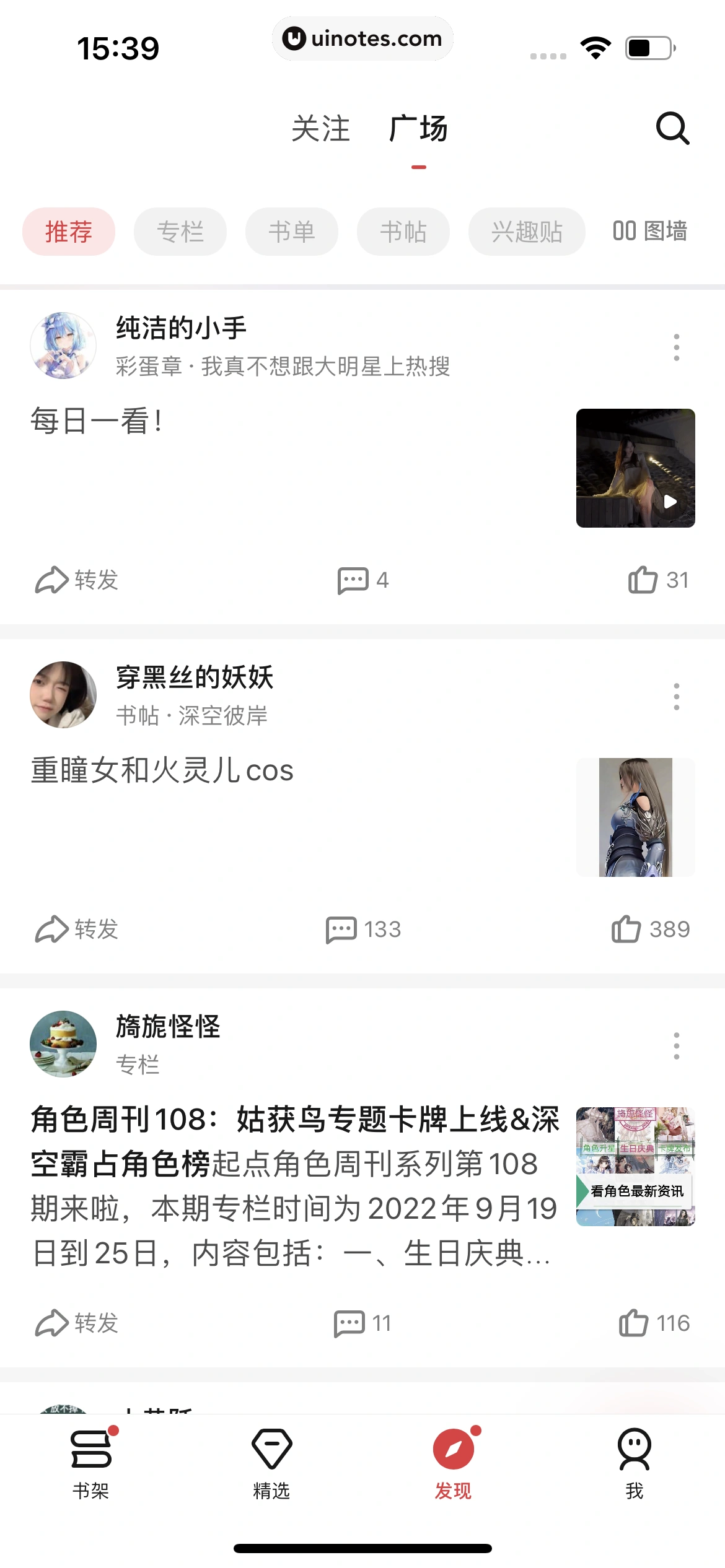This screenshot has height=1568, width=725.
Task: Select the 推荐 filter chip
Action: (68, 231)
